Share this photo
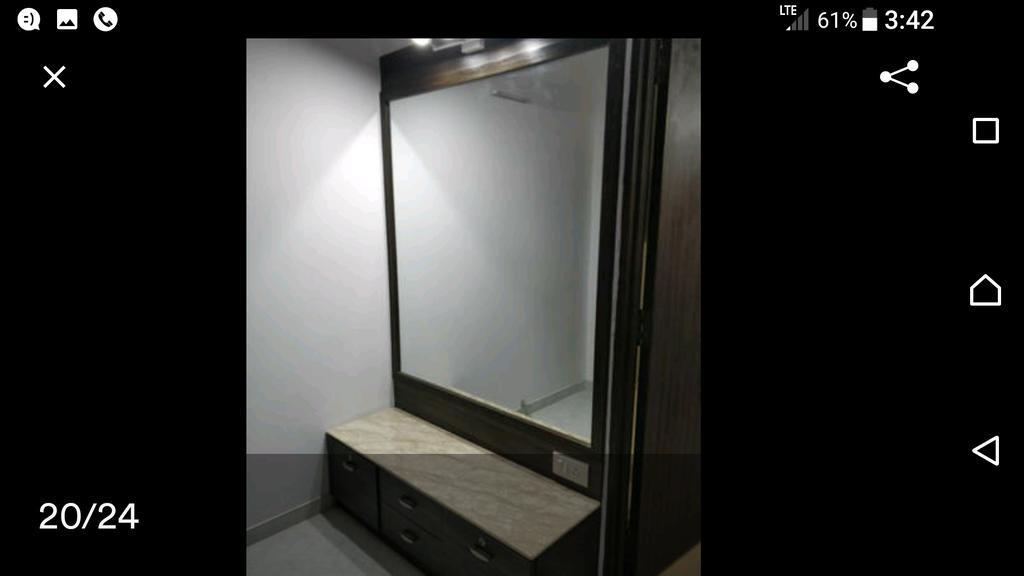The height and width of the screenshot is (576, 1024). [x=899, y=77]
